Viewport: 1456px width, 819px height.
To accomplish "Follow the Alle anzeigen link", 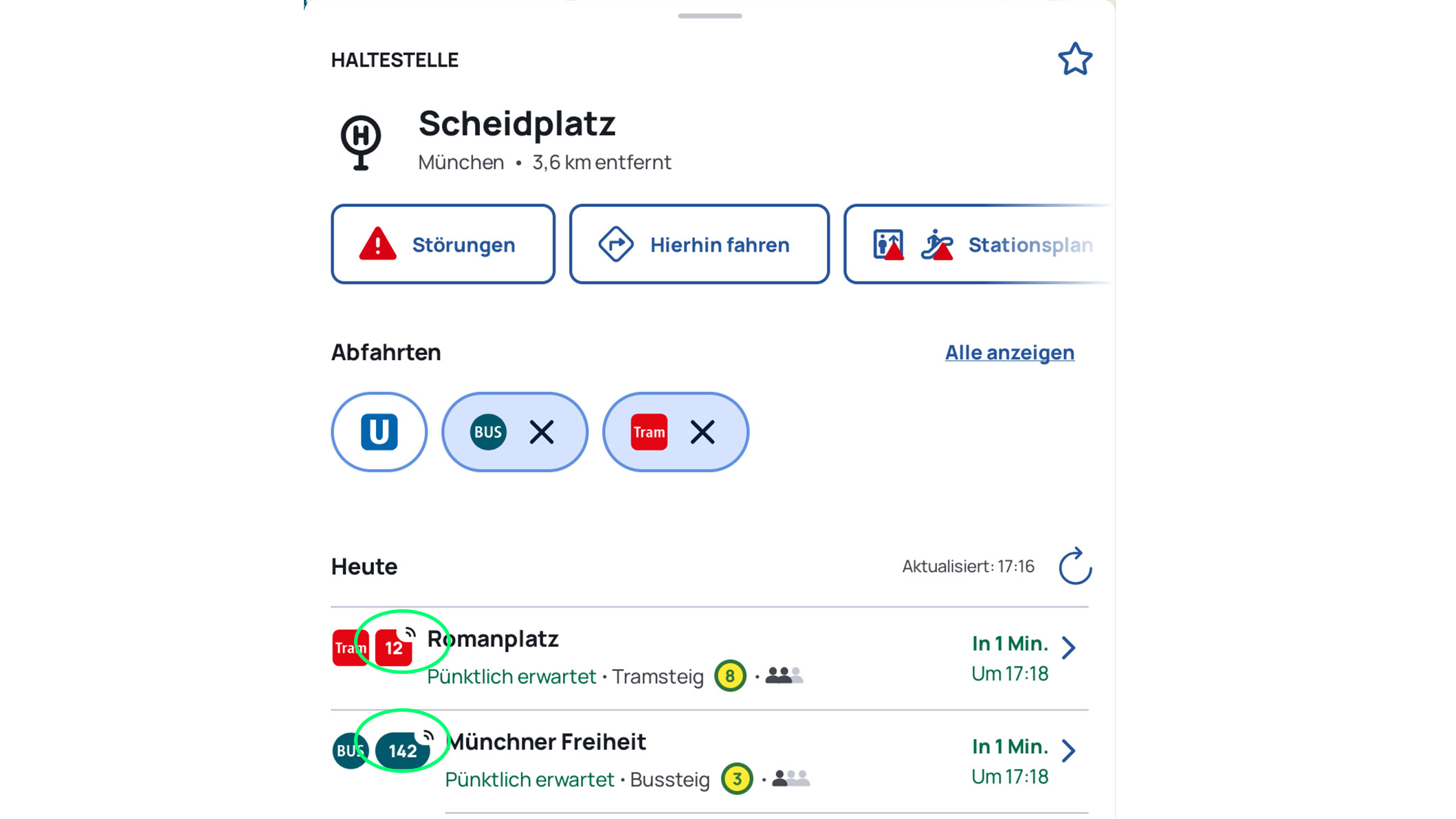I will click(x=1008, y=352).
